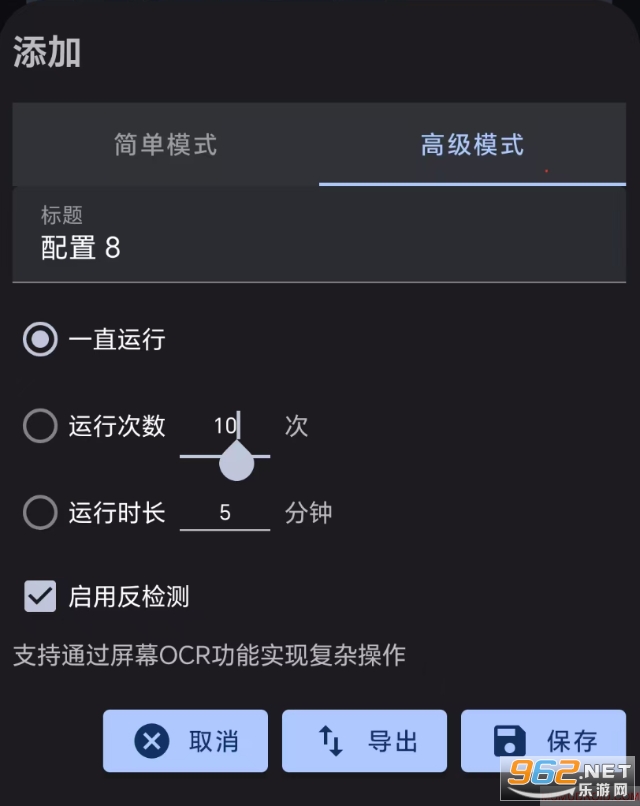Save the configuration with 保存

pos(545,741)
